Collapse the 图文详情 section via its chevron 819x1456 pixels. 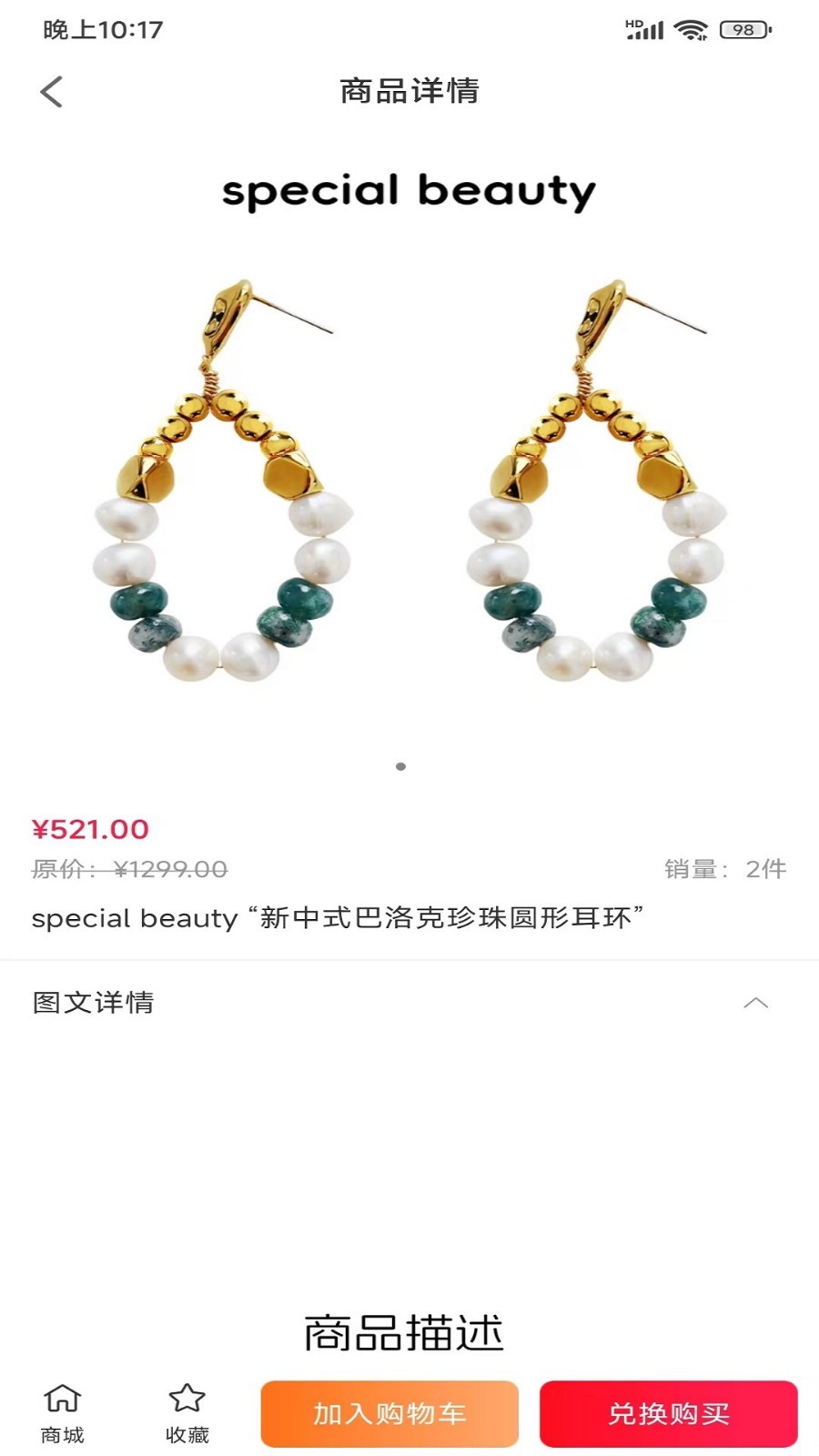coord(754,1002)
